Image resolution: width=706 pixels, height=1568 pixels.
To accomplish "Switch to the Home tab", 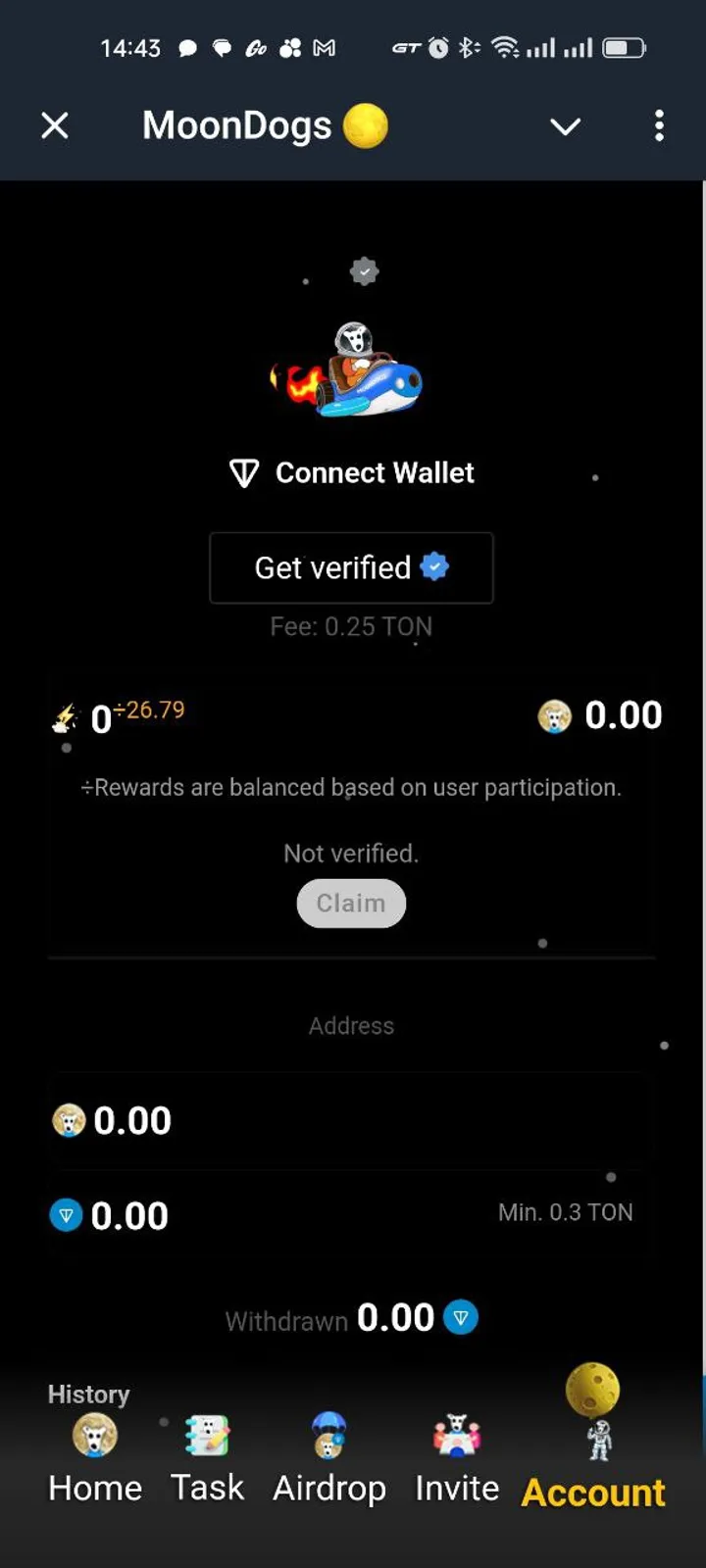I will coord(95,1462).
